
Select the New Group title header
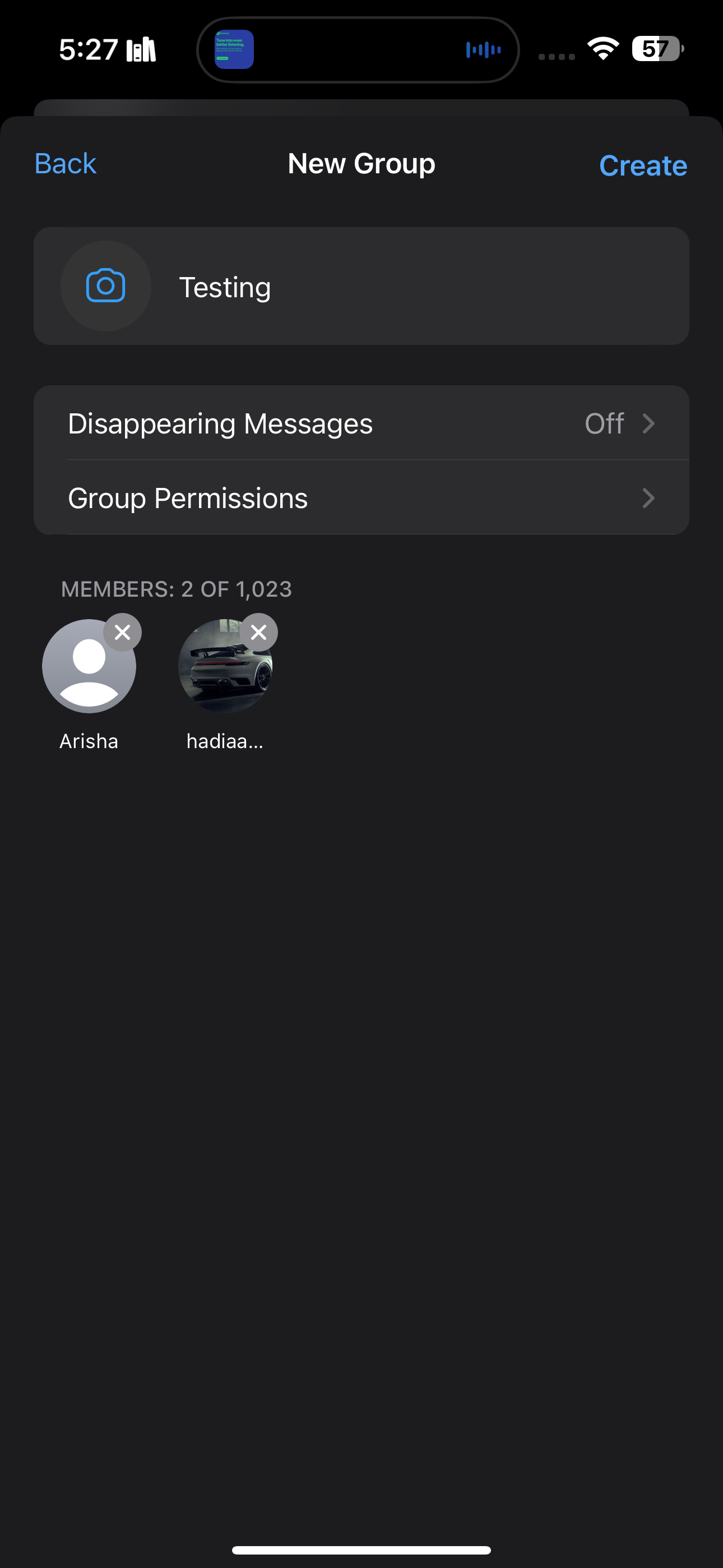click(361, 163)
